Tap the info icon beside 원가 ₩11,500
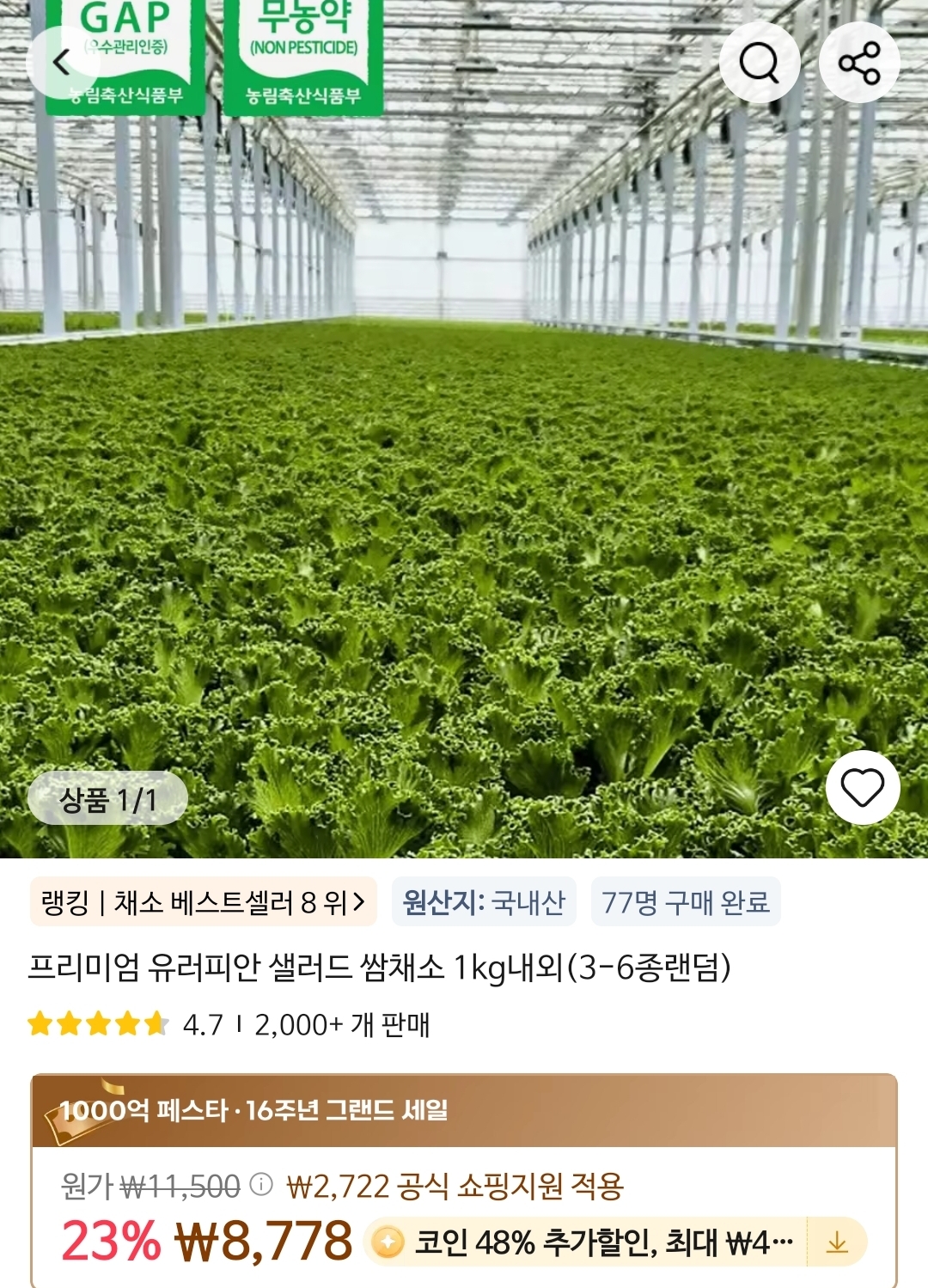Screen dimensions: 928x1288 (261, 1185)
